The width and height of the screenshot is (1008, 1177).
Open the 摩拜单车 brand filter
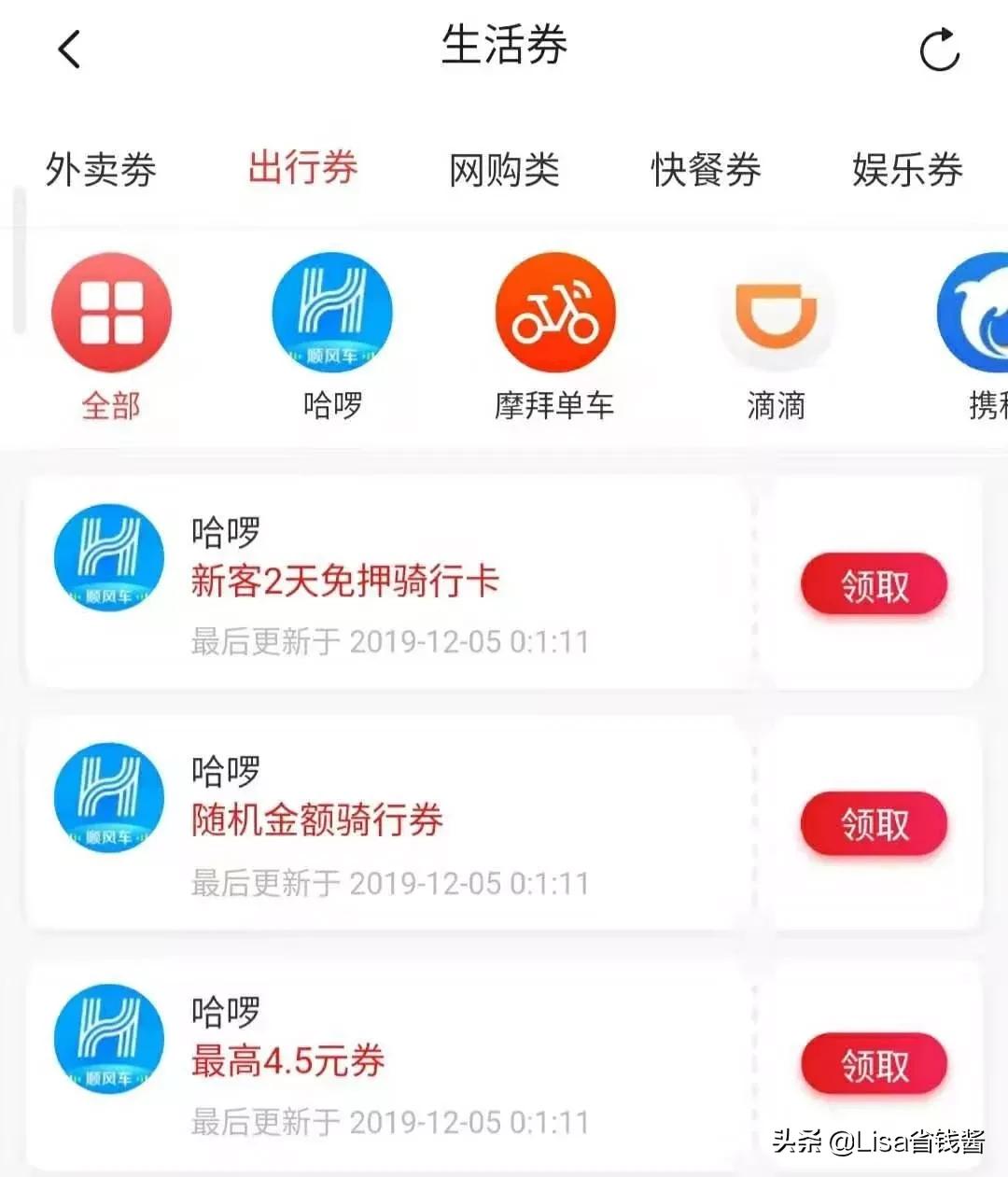coord(554,313)
